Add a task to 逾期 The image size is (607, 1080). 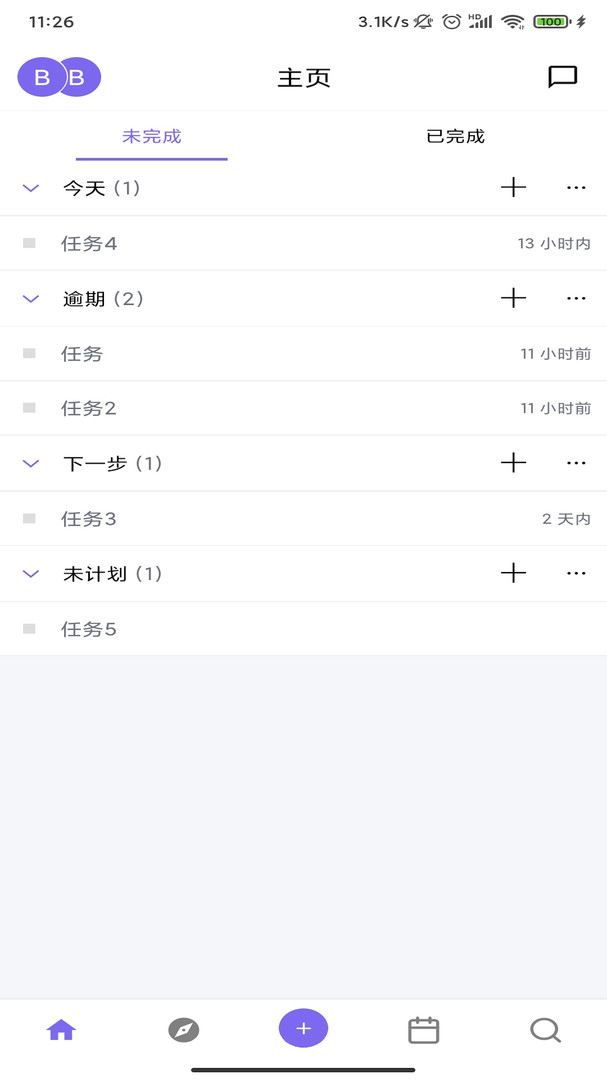(513, 298)
